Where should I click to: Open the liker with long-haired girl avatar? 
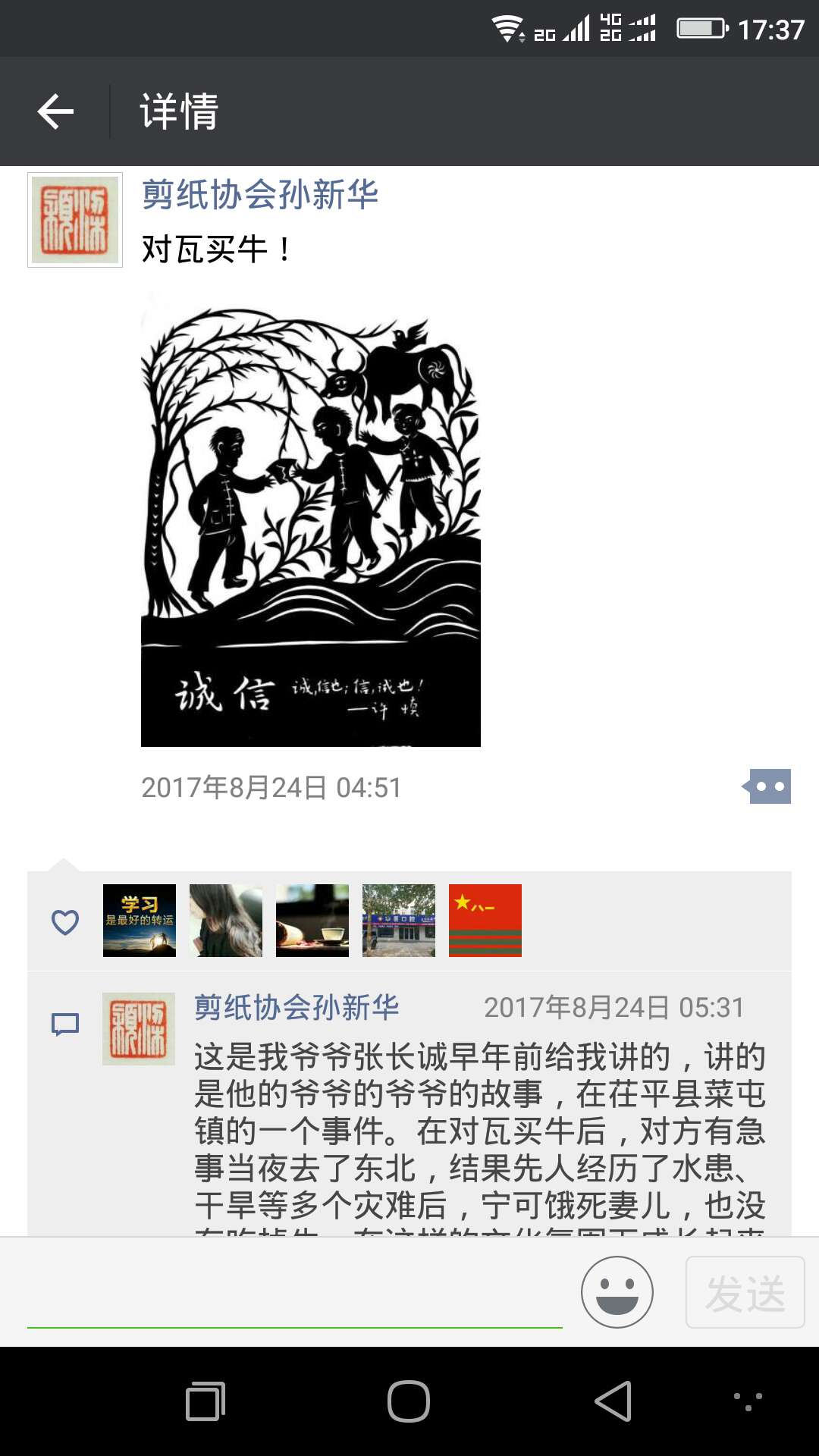(226, 921)
